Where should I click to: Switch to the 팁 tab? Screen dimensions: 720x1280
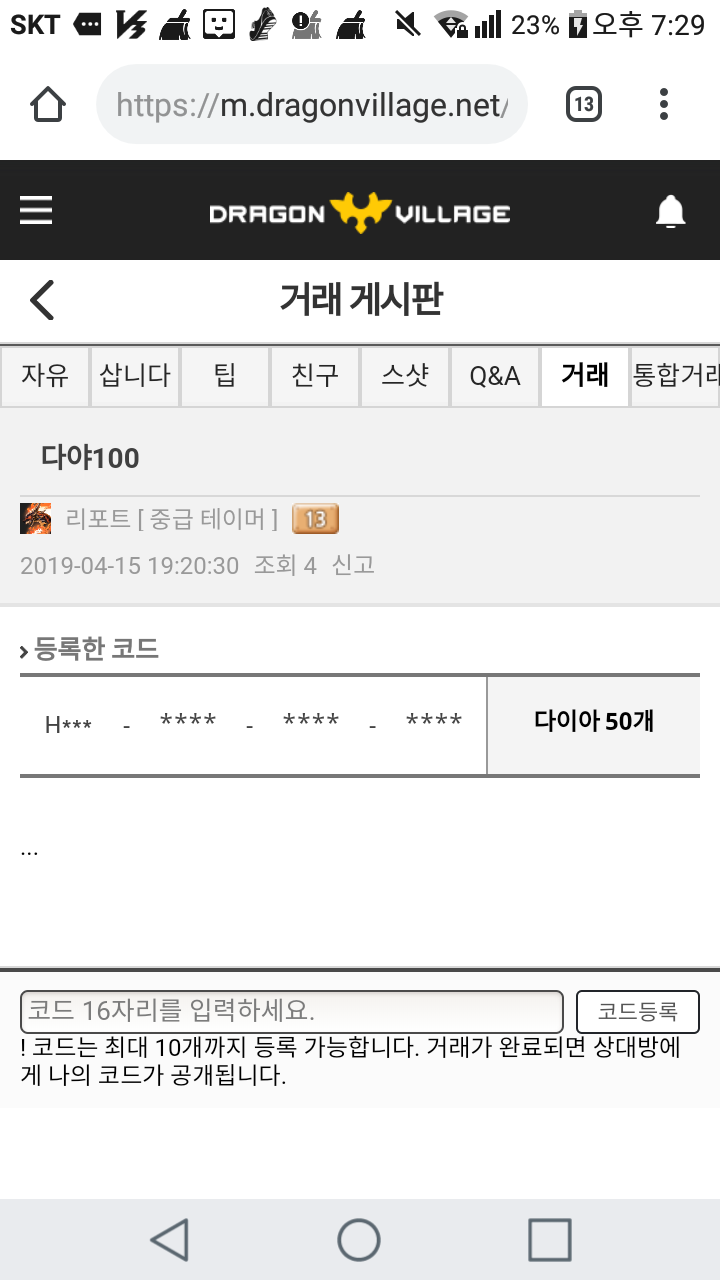tap(225, 376)
